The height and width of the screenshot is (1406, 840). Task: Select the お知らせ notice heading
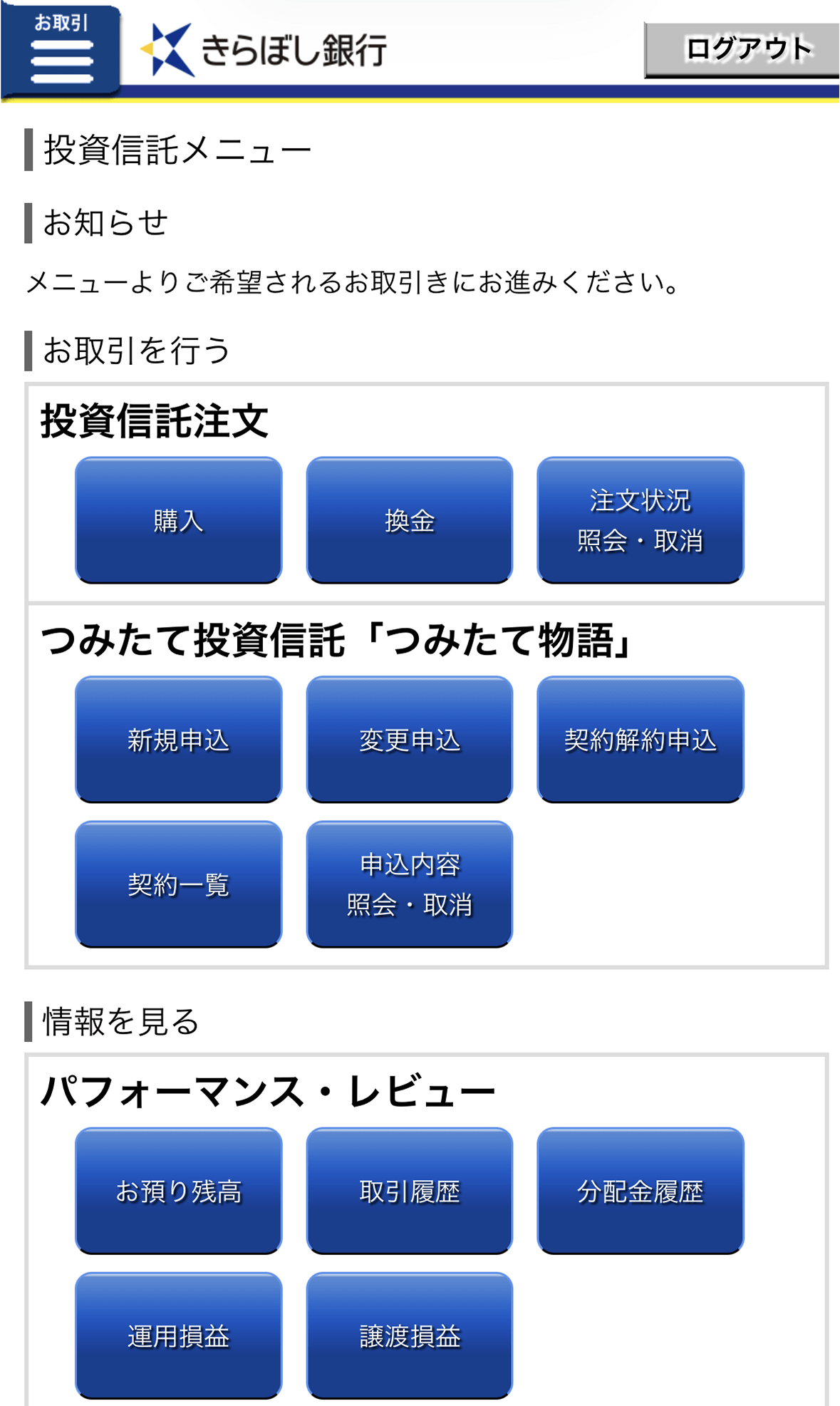[x=105, y=222]
